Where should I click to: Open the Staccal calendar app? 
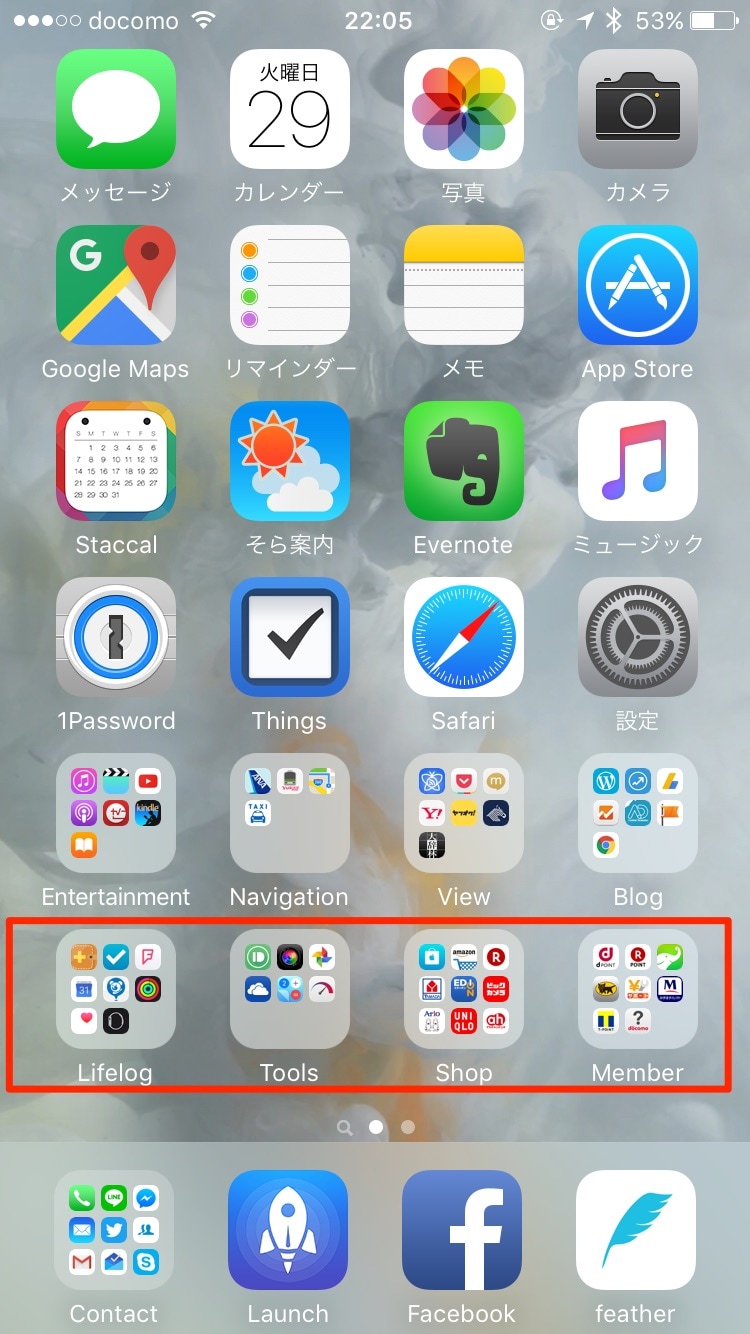[x=116, y=461]
